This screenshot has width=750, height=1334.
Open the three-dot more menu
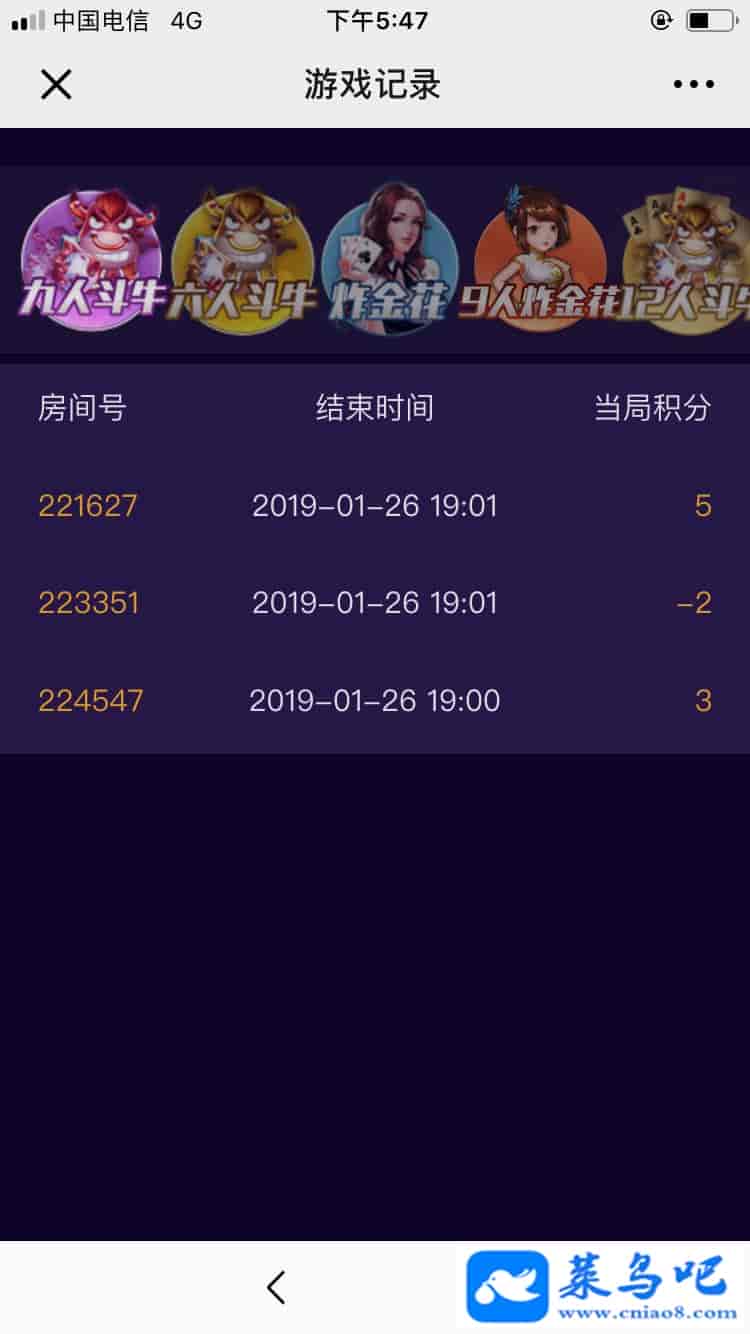click(x=694, y=85)
